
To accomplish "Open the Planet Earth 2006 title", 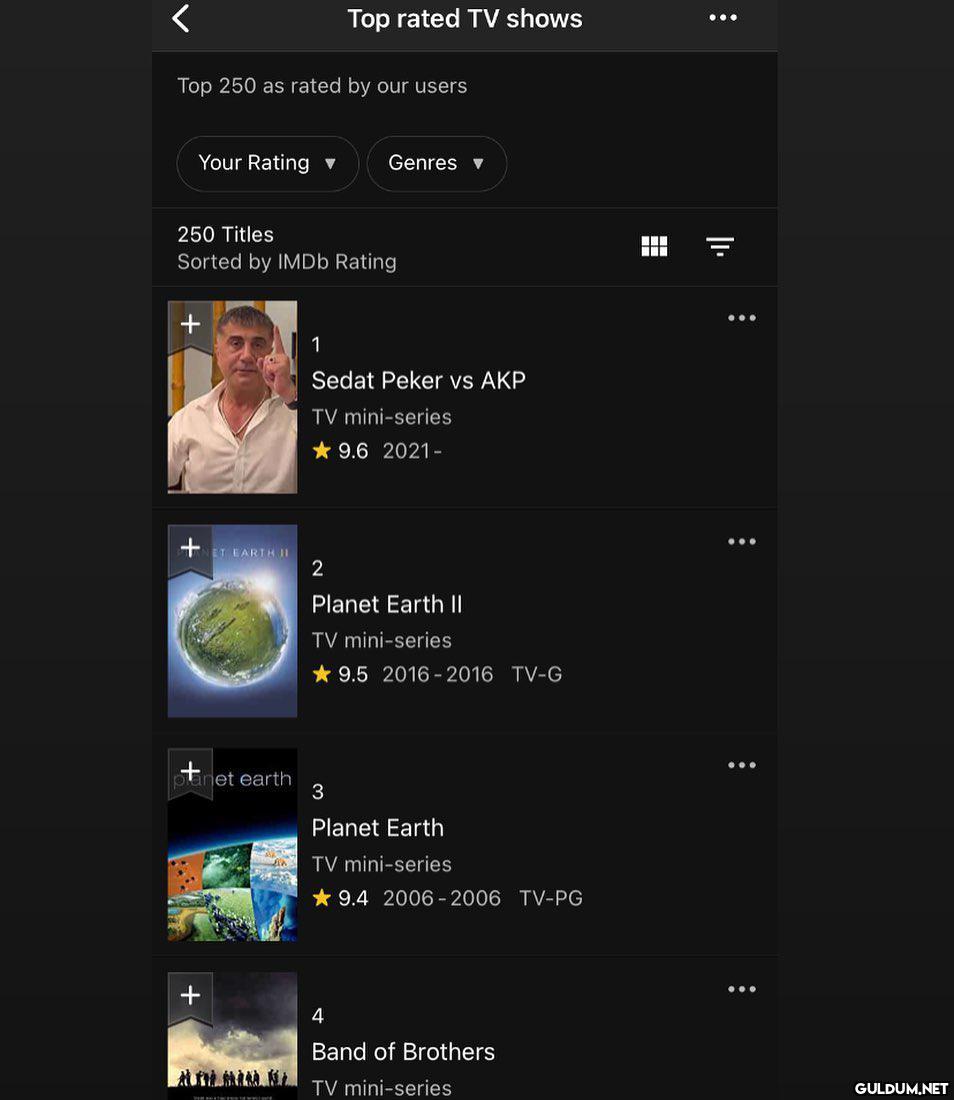I will (377, 828).
